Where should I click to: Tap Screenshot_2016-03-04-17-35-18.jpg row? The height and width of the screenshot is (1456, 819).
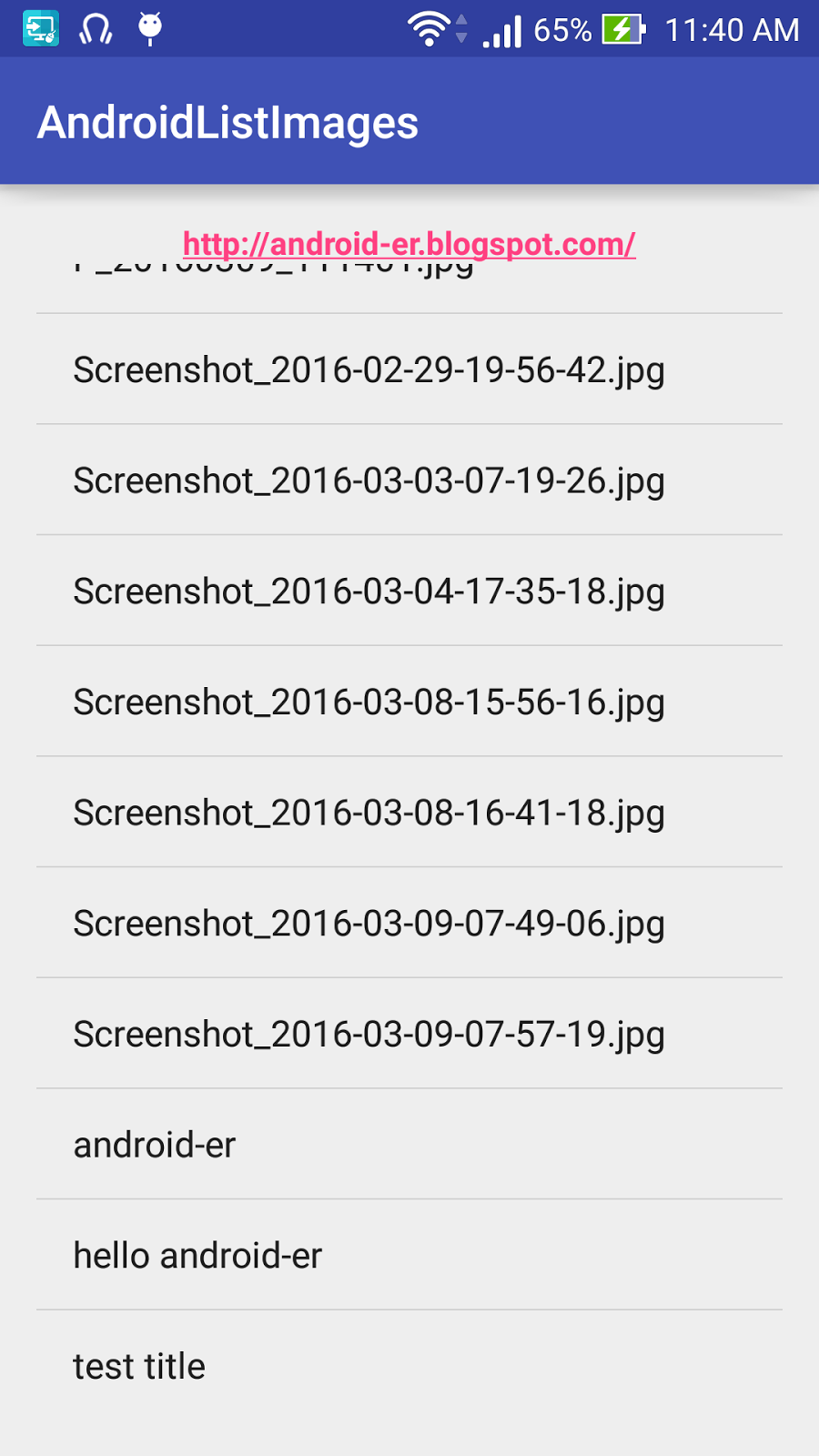coord(369,591)
